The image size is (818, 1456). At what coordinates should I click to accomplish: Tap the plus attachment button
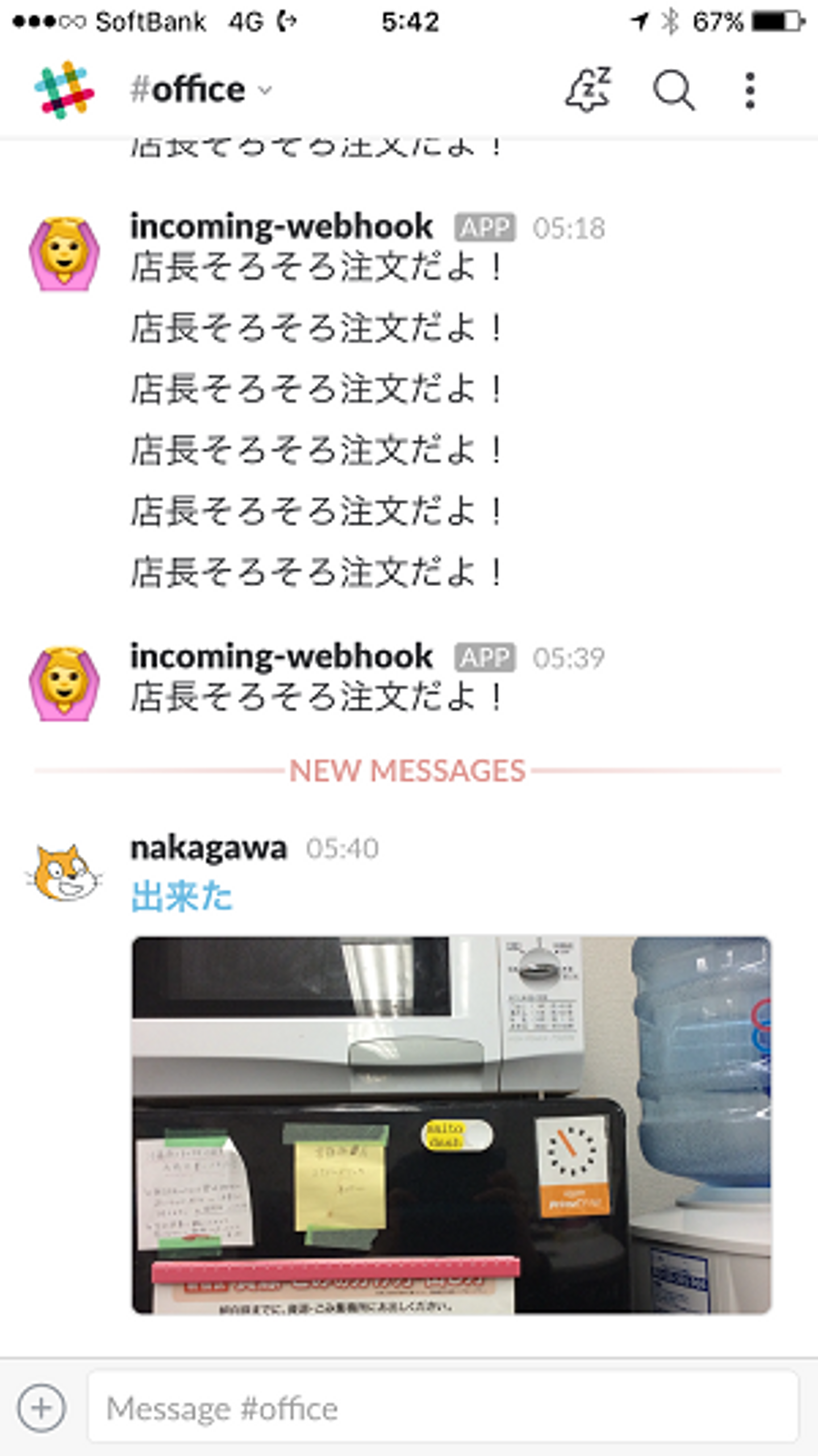[41, 1408]
